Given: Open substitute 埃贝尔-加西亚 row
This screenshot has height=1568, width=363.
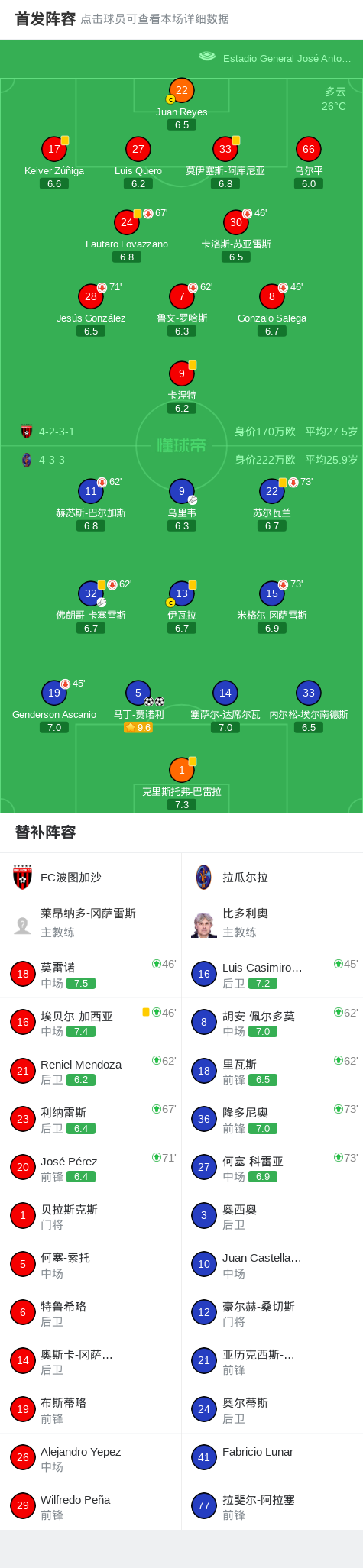Looking at the screenshot, I should coord(90,1023).
